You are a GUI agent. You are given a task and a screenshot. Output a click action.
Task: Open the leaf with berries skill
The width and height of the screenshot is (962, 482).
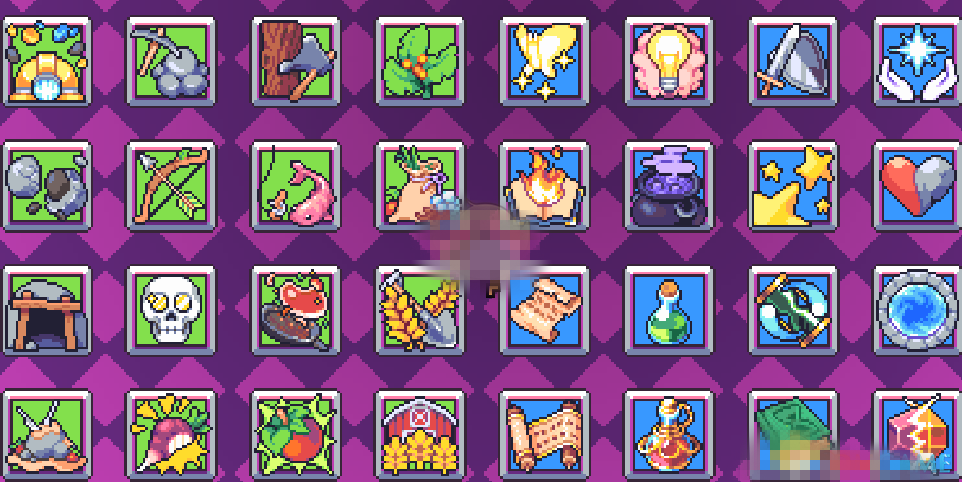pyautogui.click(x=418, y=59)
